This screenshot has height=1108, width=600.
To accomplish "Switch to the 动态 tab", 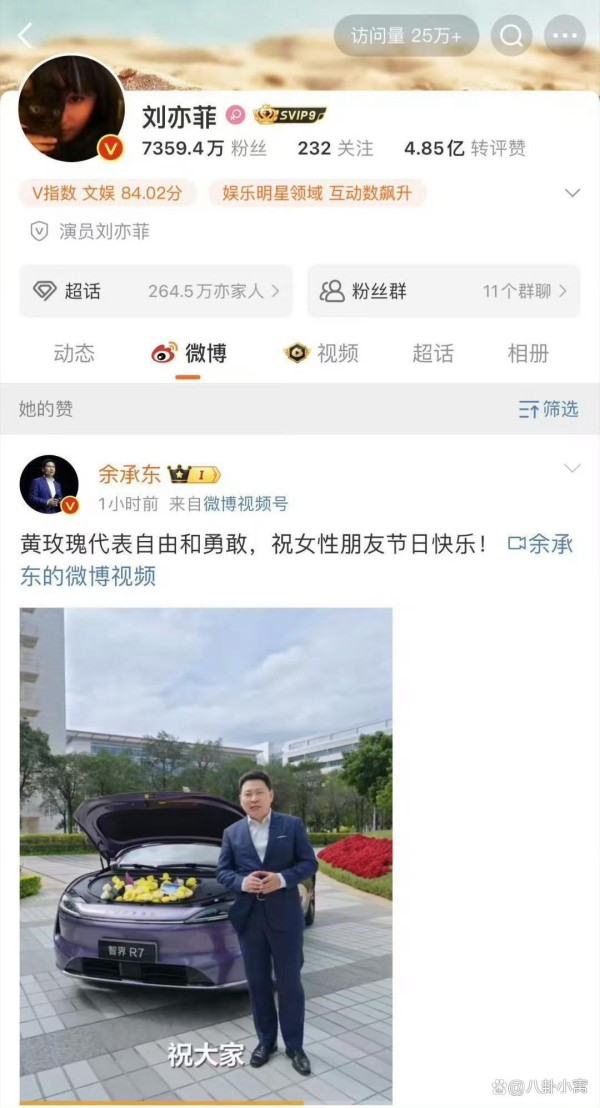I will point(74,353).
